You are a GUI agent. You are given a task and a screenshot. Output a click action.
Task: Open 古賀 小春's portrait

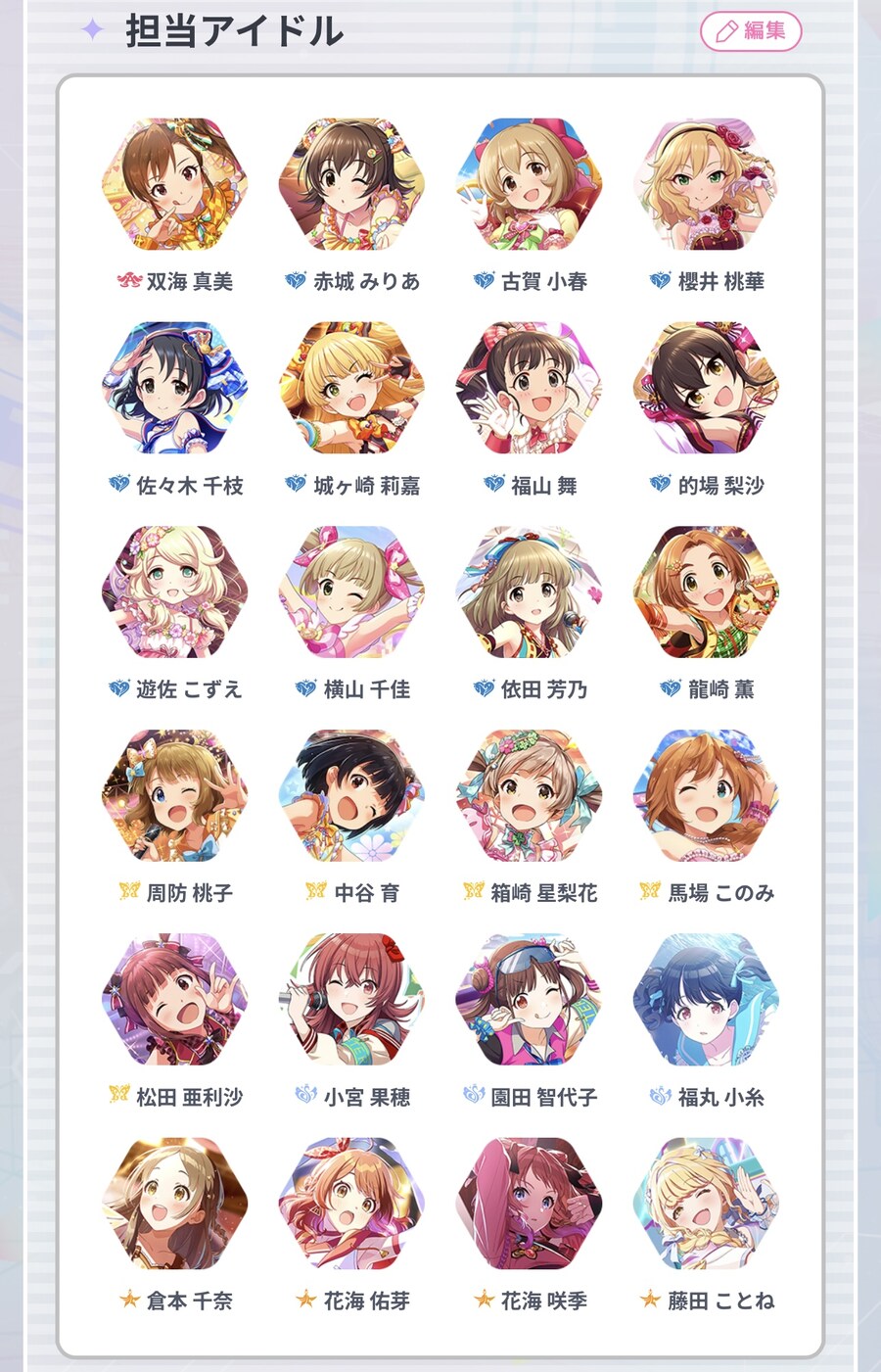529,185
